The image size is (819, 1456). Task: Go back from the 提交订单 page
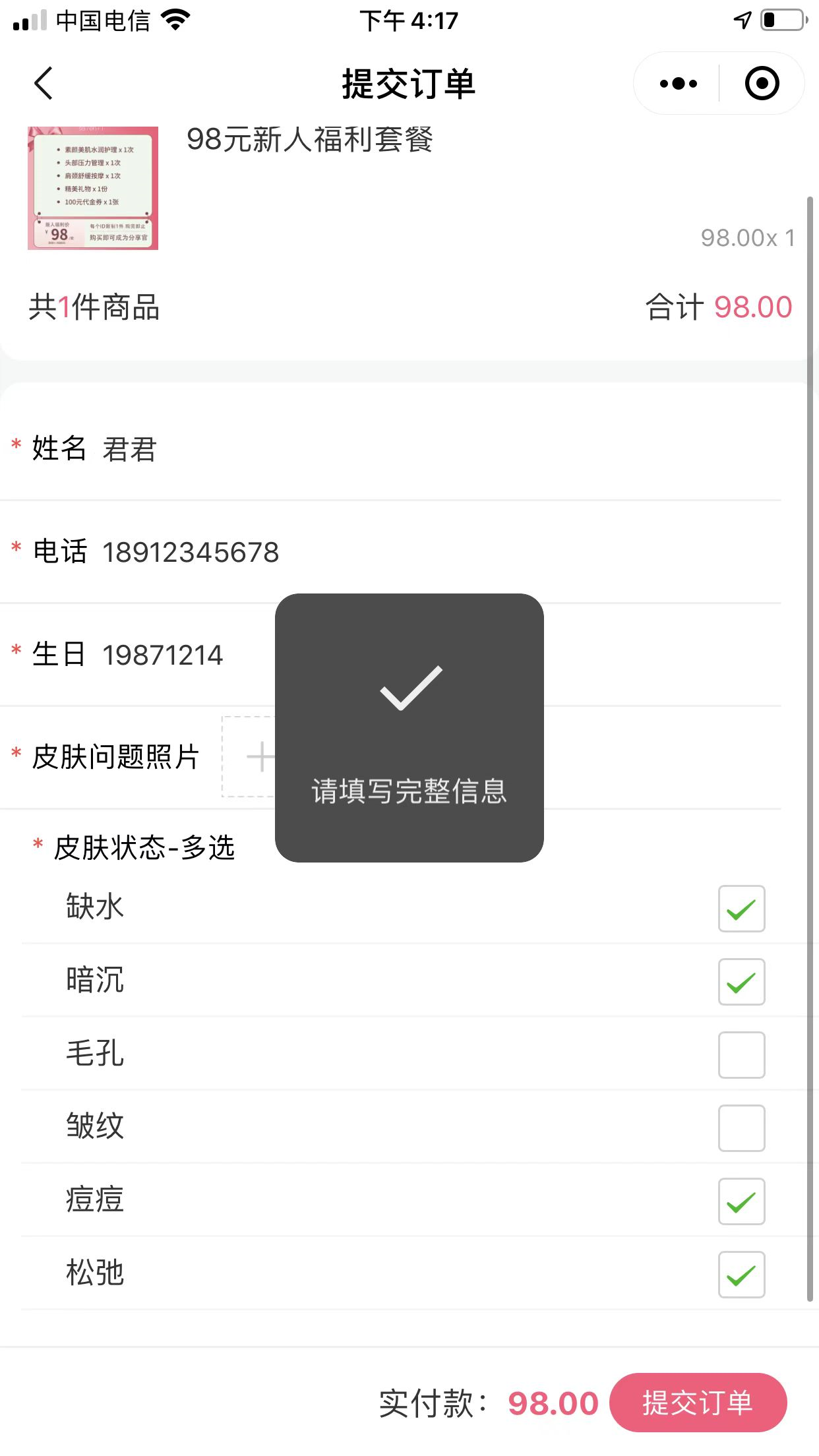44,84
